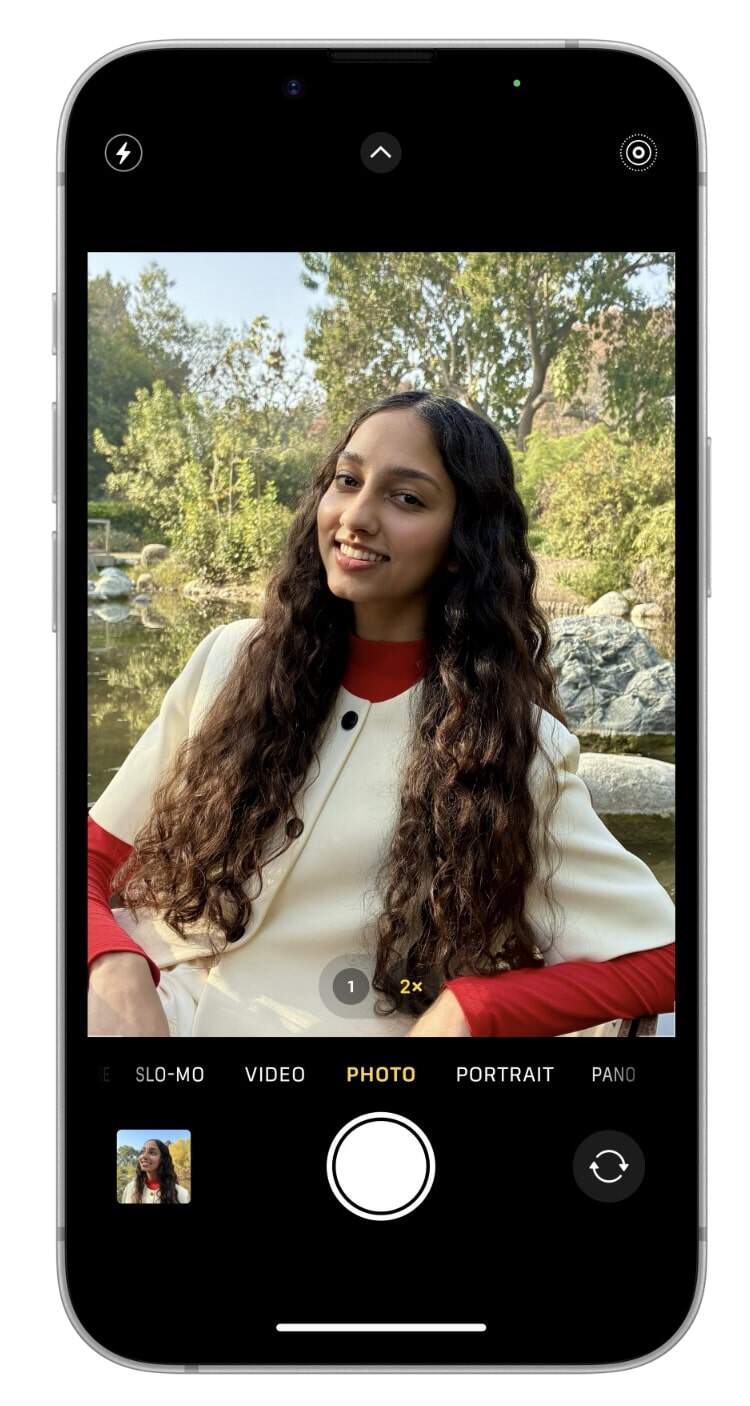Expand camera controls with the up chevron
The width and height of the screenshot is (750, 1406).
pyautogui.click(x=380, y=153)
